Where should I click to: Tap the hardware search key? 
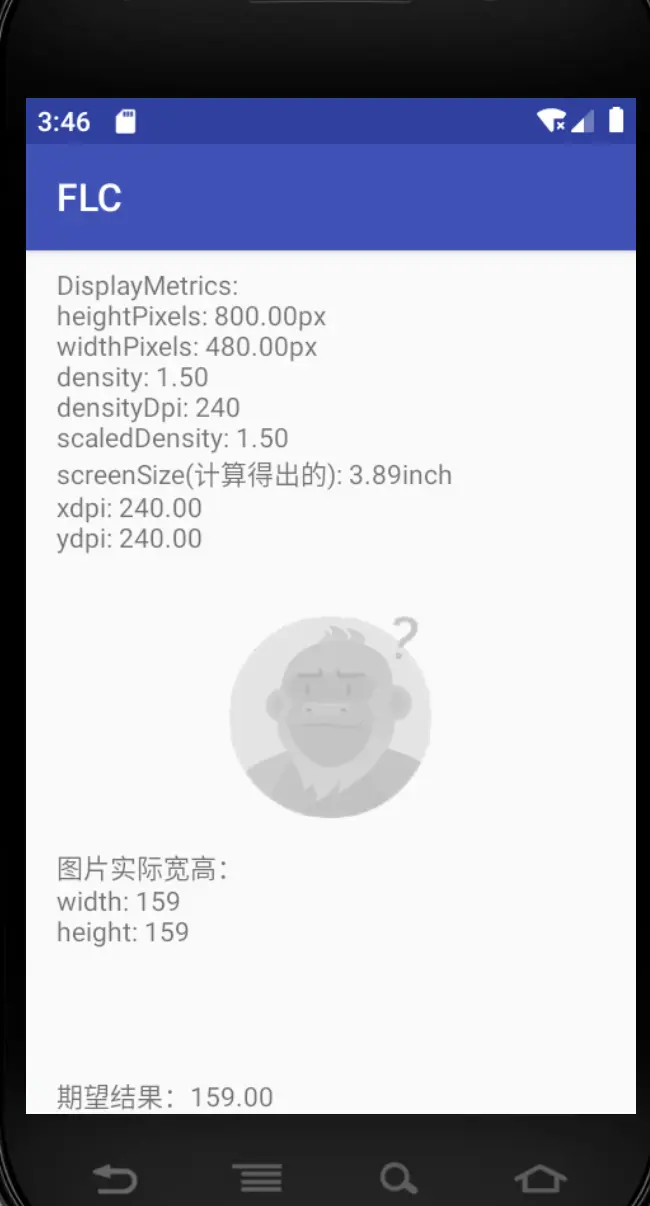399,1180
